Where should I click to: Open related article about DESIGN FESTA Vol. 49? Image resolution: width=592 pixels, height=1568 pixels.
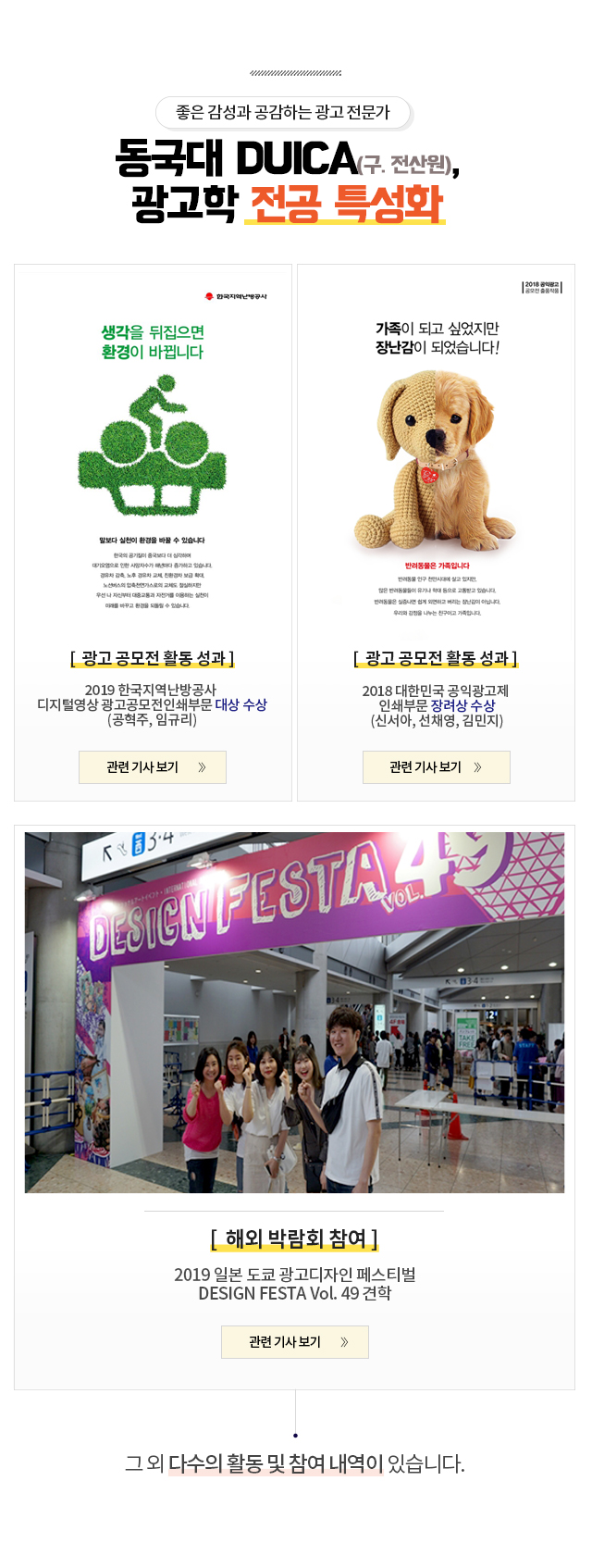coord(295,1342)
